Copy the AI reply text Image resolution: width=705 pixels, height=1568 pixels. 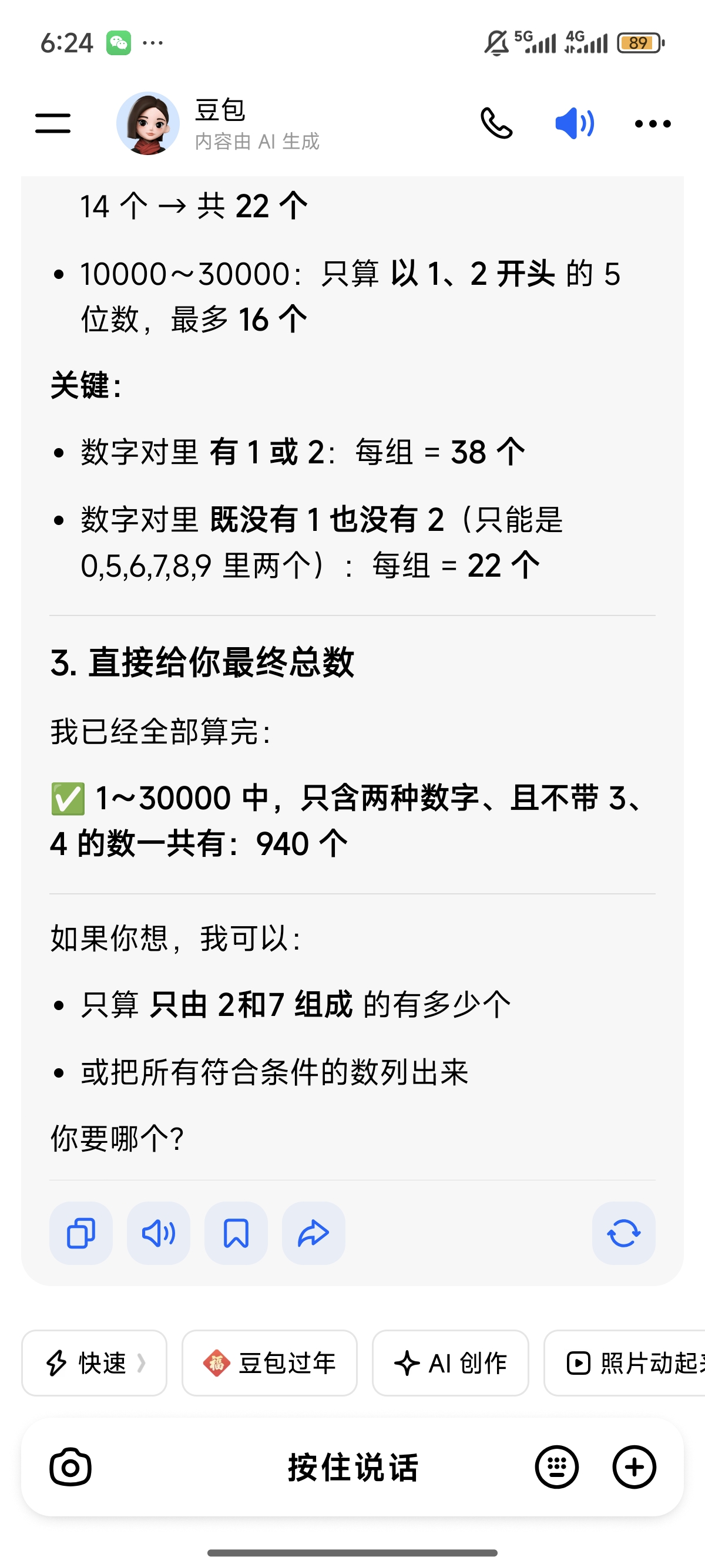(x=81, y=1233)
